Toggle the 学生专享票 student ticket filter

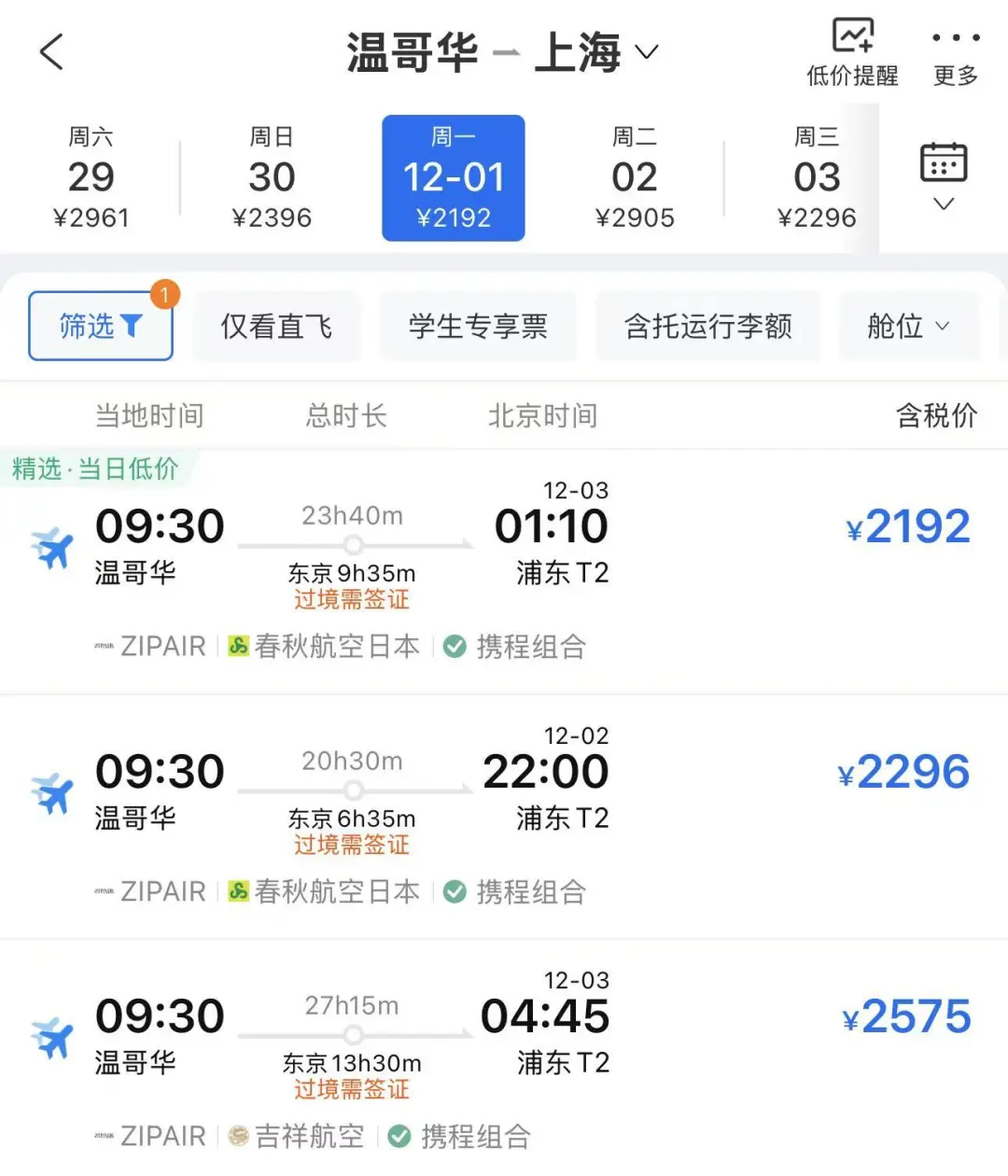point(478,326)
